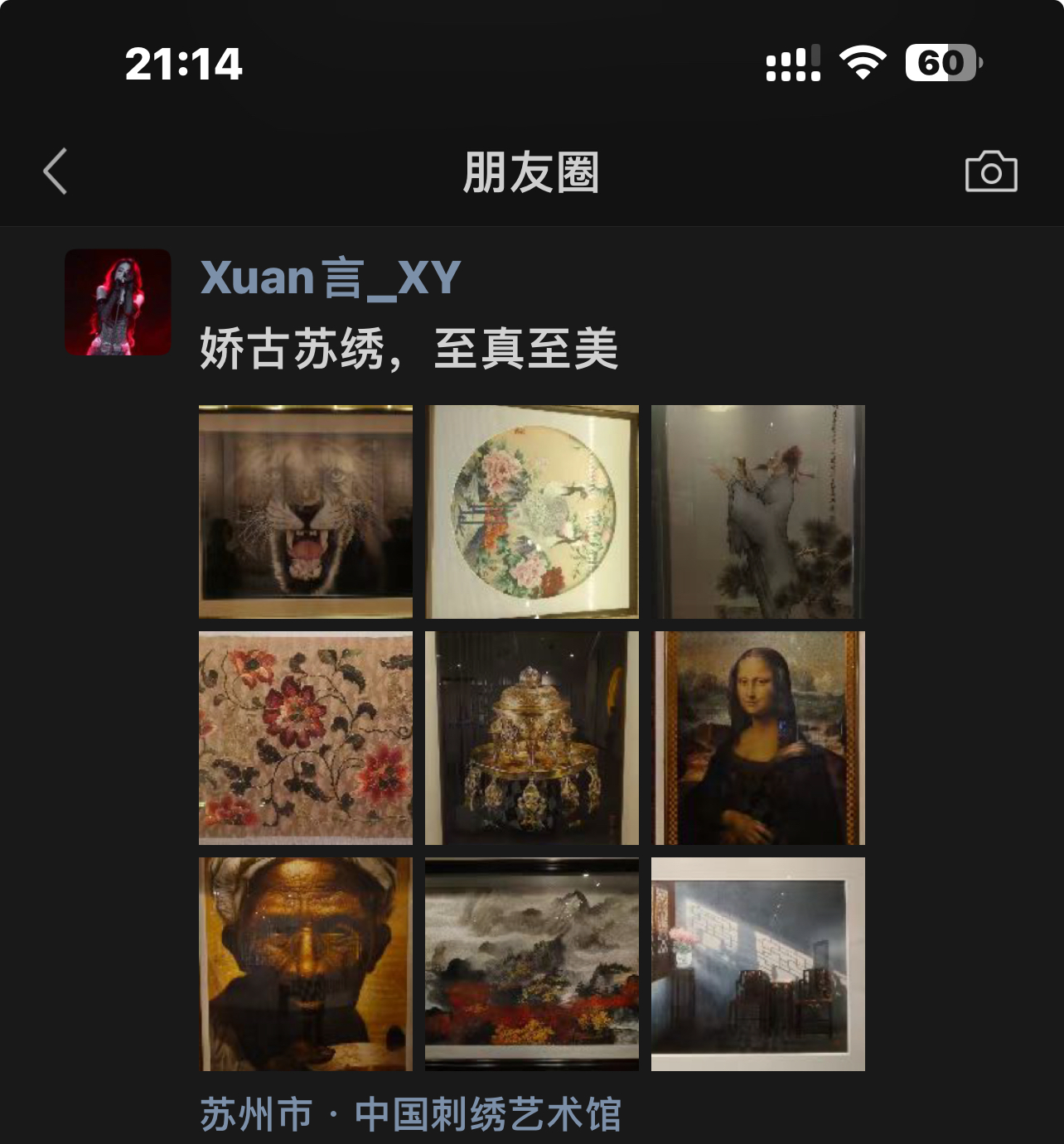Open the pine tree and rock photo

pyautogui.click(x=757, y=512)
